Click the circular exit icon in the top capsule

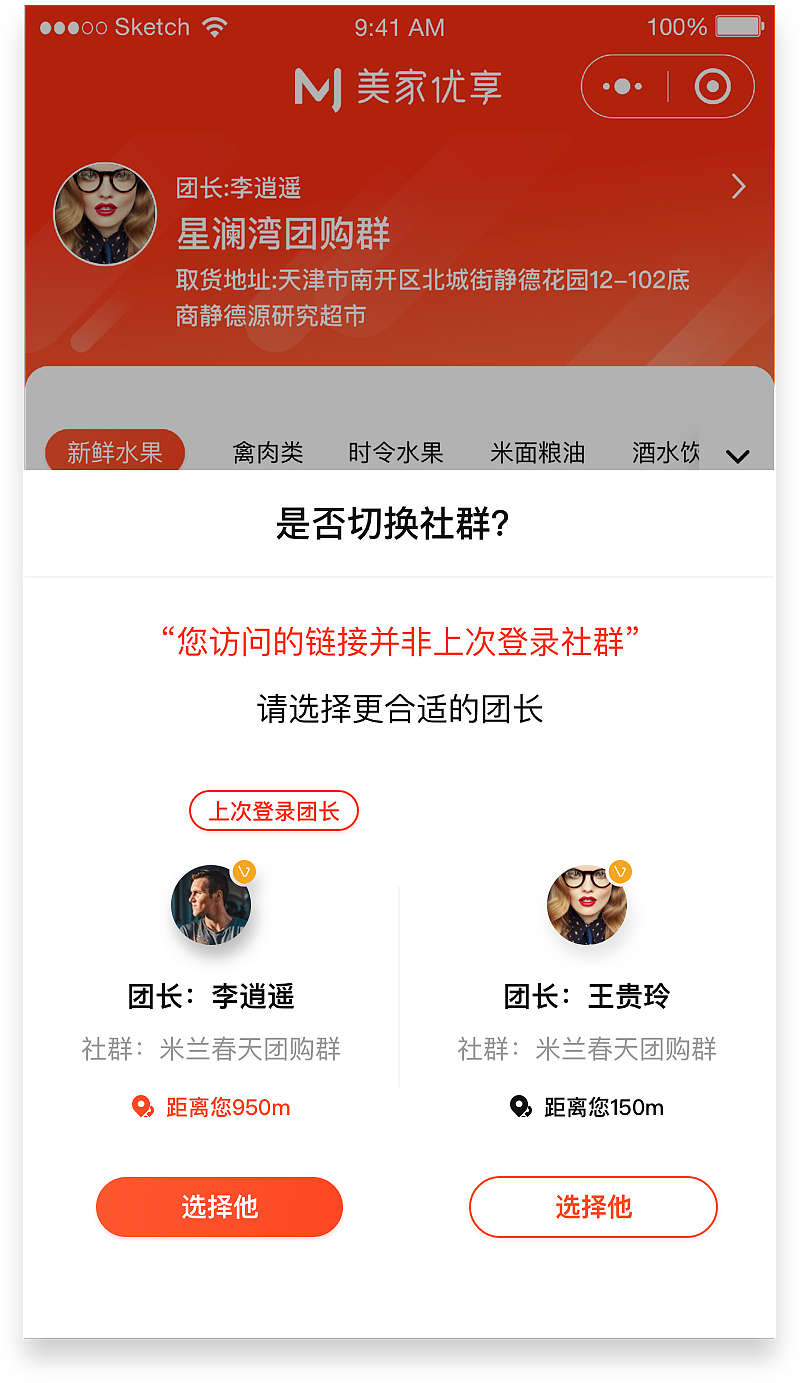(x=713, y=87)
